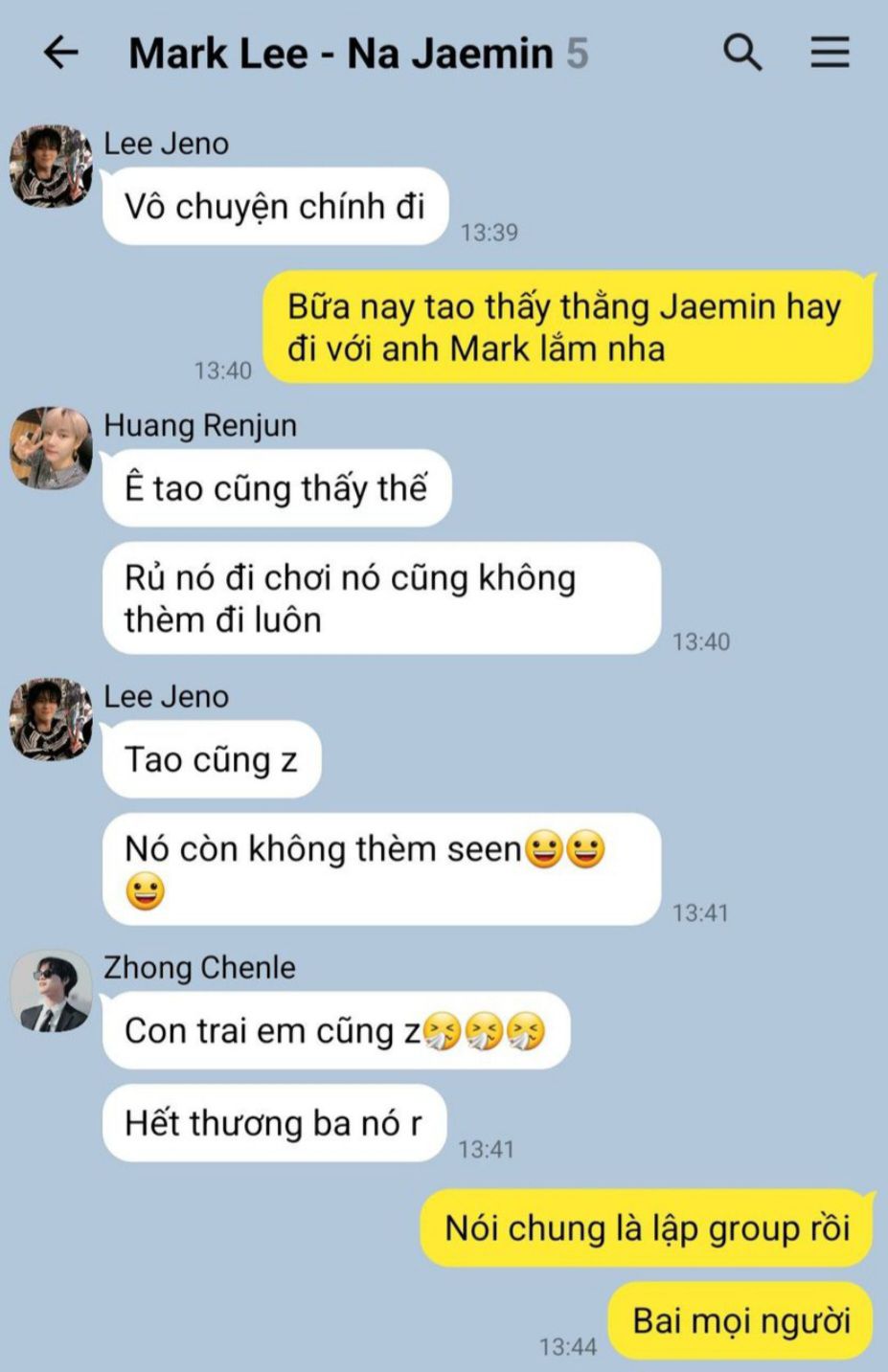Open Zhong Chenle's profile picture
The image size is (888, 1372).
coord(50,991)
